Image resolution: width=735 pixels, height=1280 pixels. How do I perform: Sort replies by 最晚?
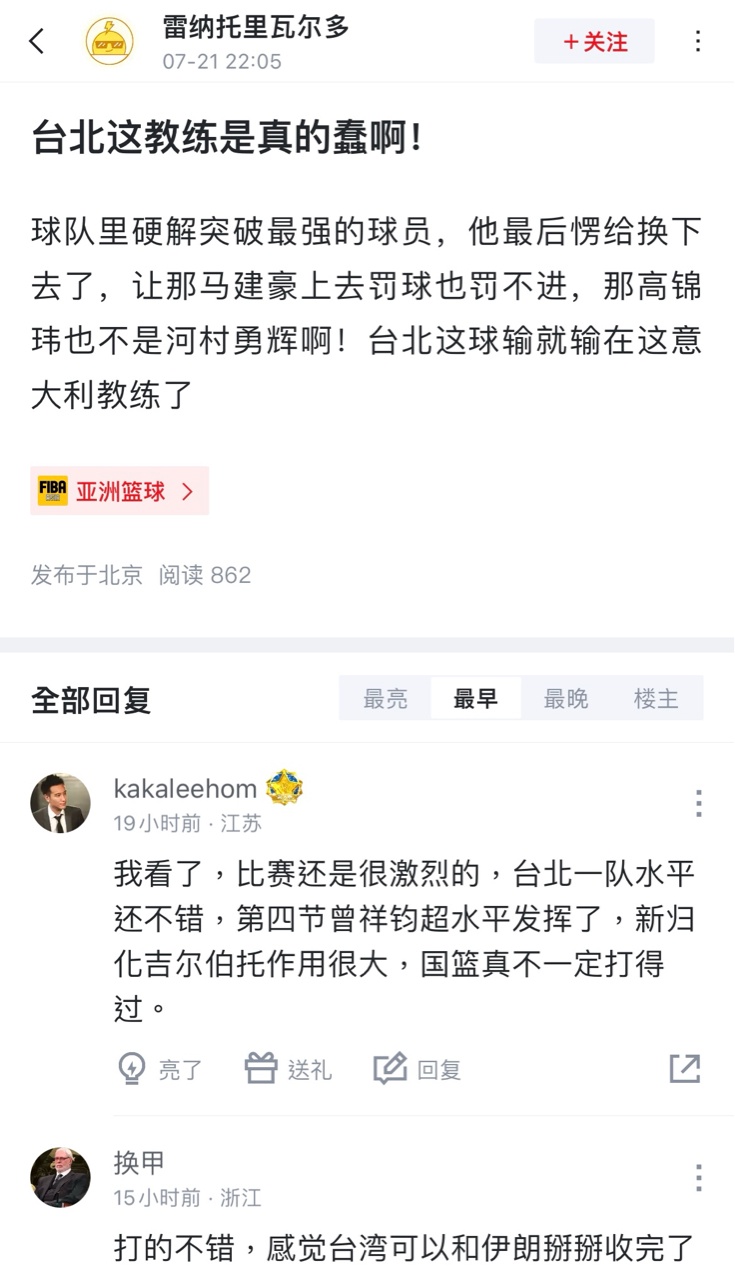click(x=565, y=699)
